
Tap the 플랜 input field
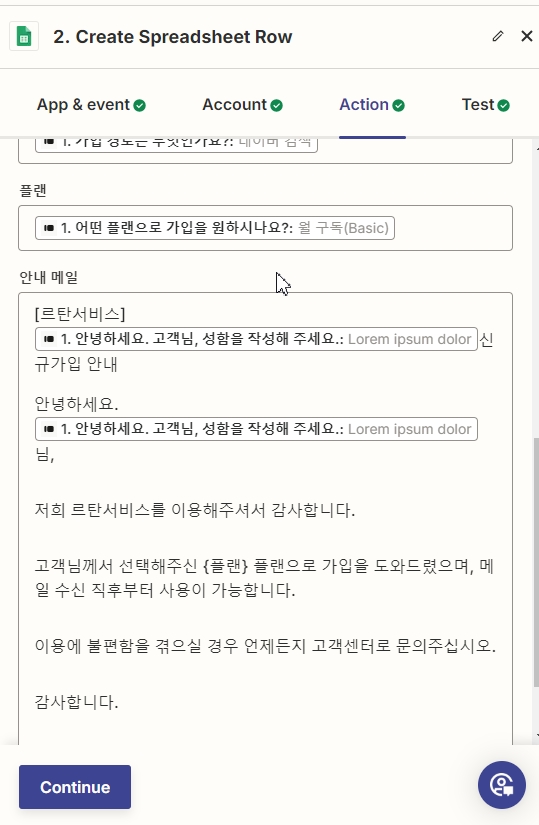265,228
